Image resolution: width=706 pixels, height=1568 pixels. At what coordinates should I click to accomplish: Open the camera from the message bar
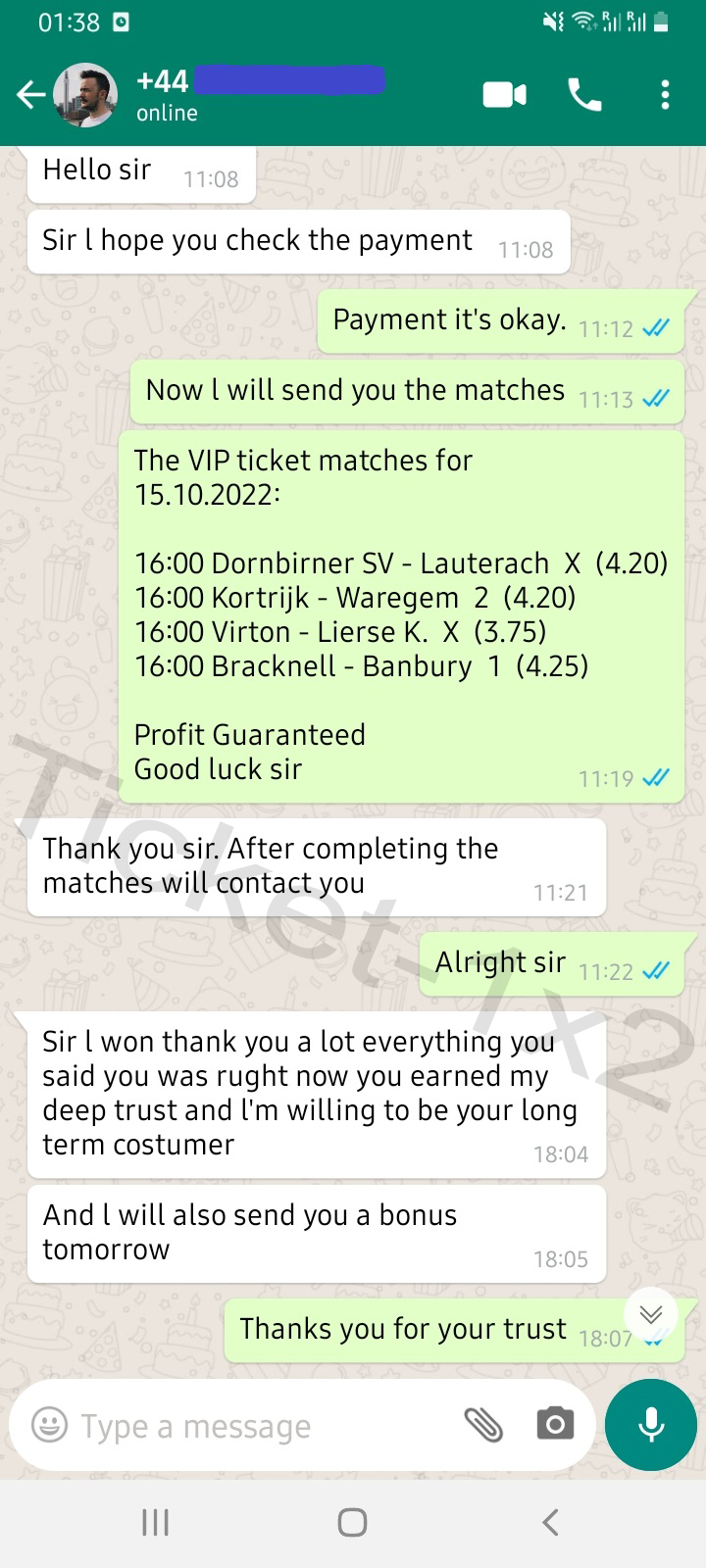[555, 1424]
